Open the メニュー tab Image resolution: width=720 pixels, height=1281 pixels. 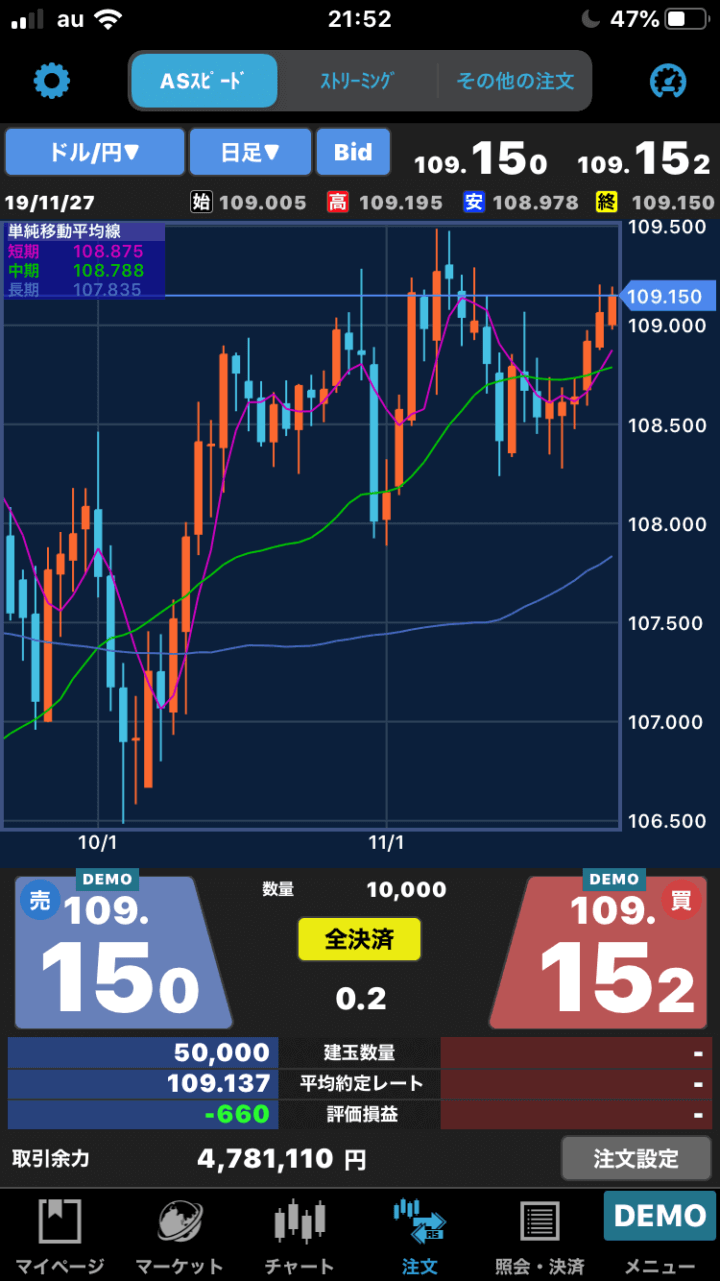tap(660, 1237)
